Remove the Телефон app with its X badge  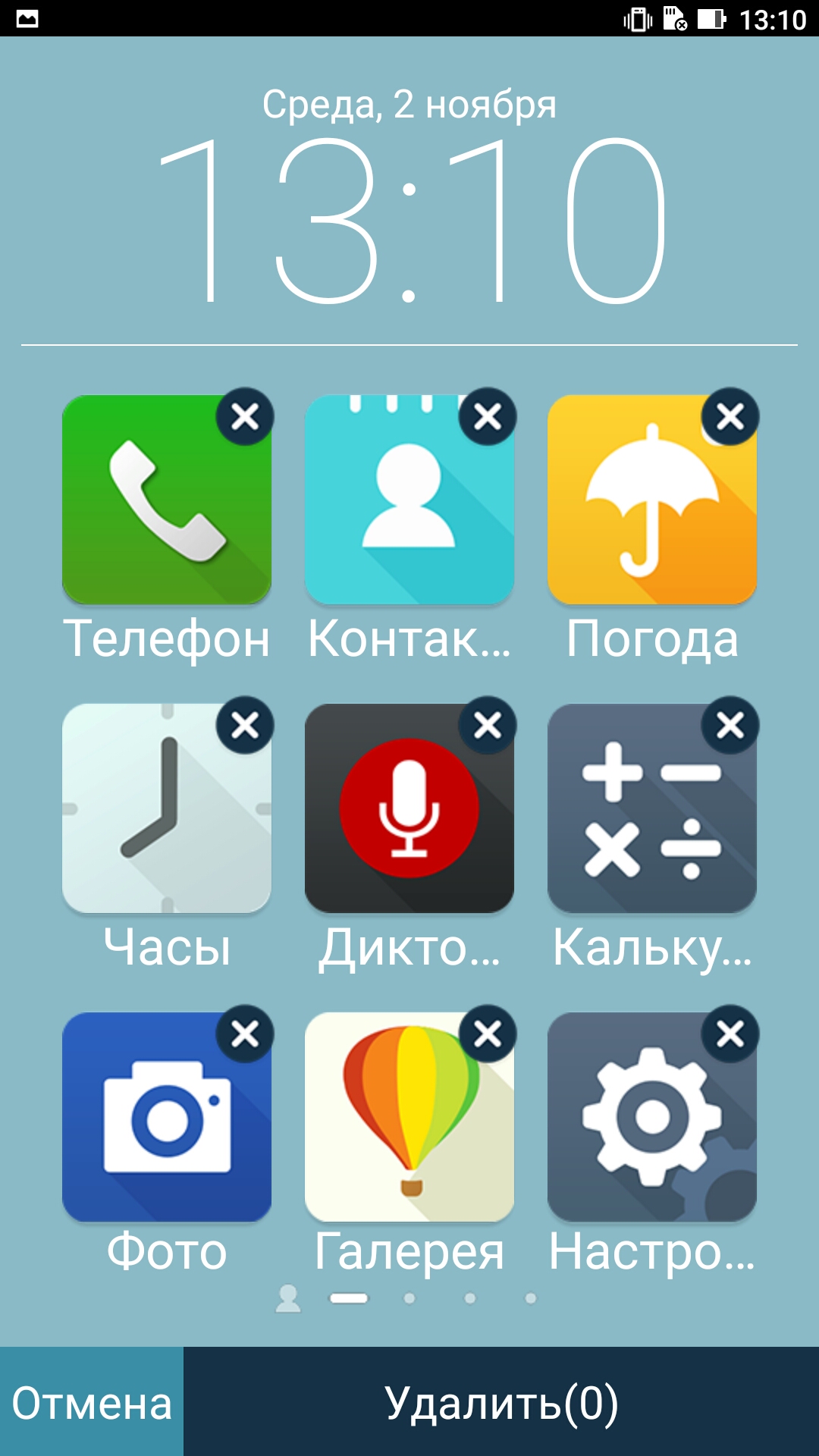pos(245,416)
